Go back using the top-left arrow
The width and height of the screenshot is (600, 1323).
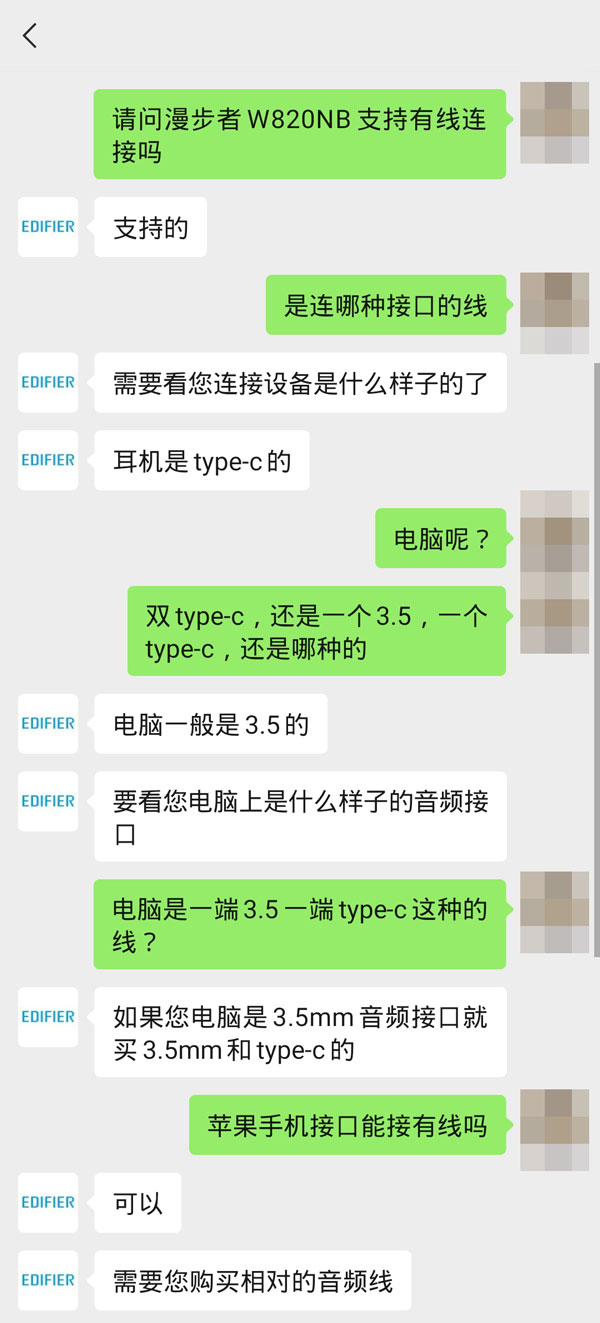click(30, 36)
